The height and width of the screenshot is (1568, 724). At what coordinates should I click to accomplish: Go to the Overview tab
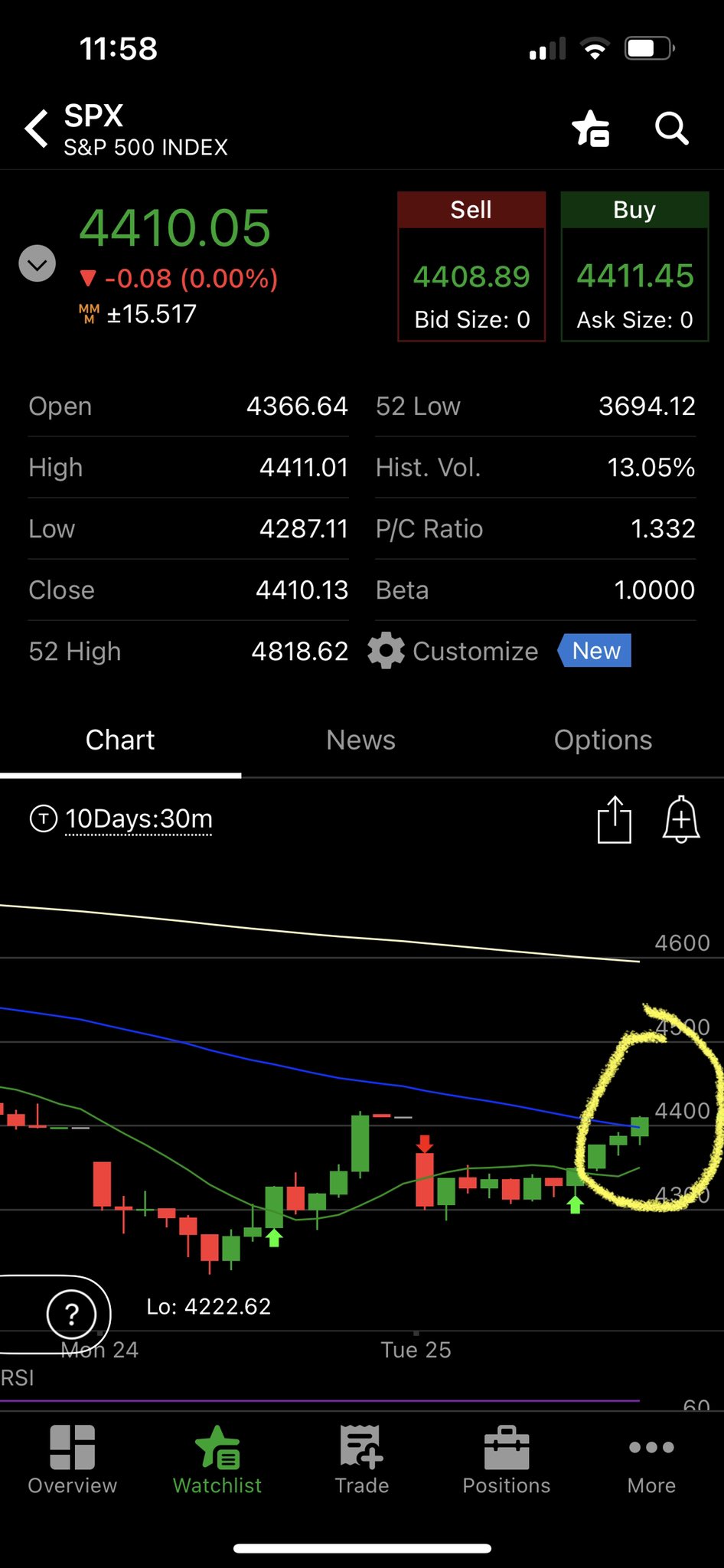coord(72,1461)
